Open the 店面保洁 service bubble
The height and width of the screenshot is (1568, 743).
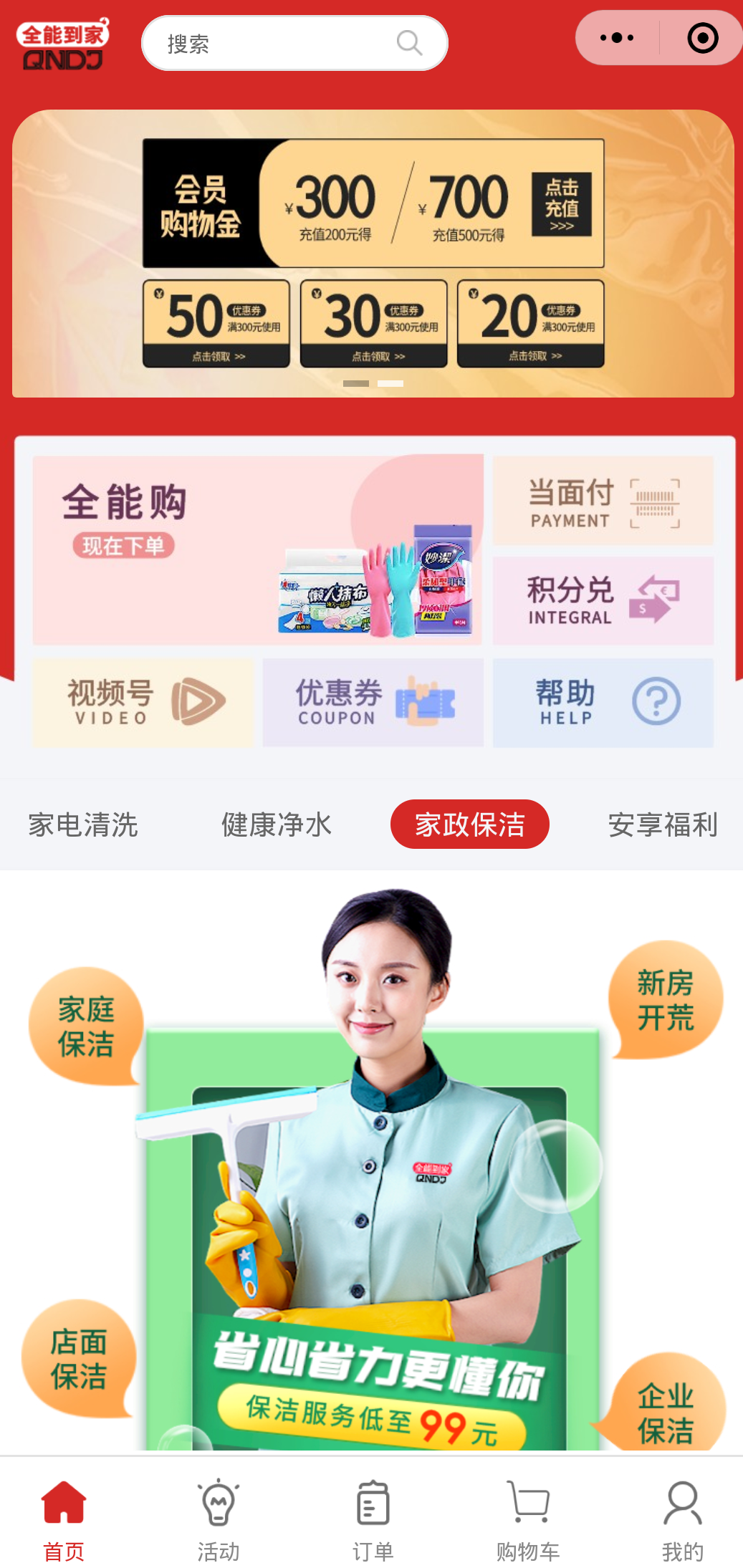tap(79, 1358)
